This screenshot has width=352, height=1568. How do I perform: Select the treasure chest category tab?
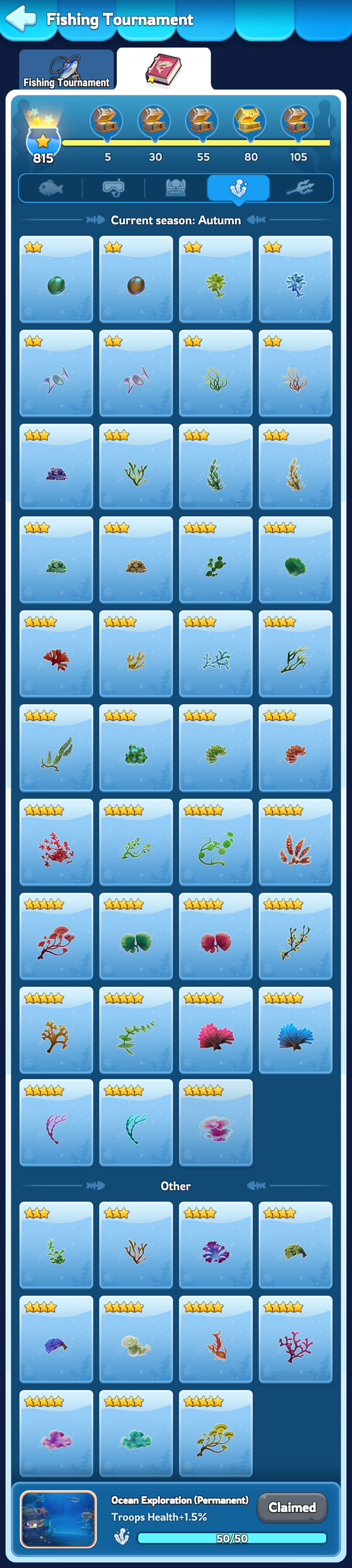pyautogui.click(x=176, y=187)
